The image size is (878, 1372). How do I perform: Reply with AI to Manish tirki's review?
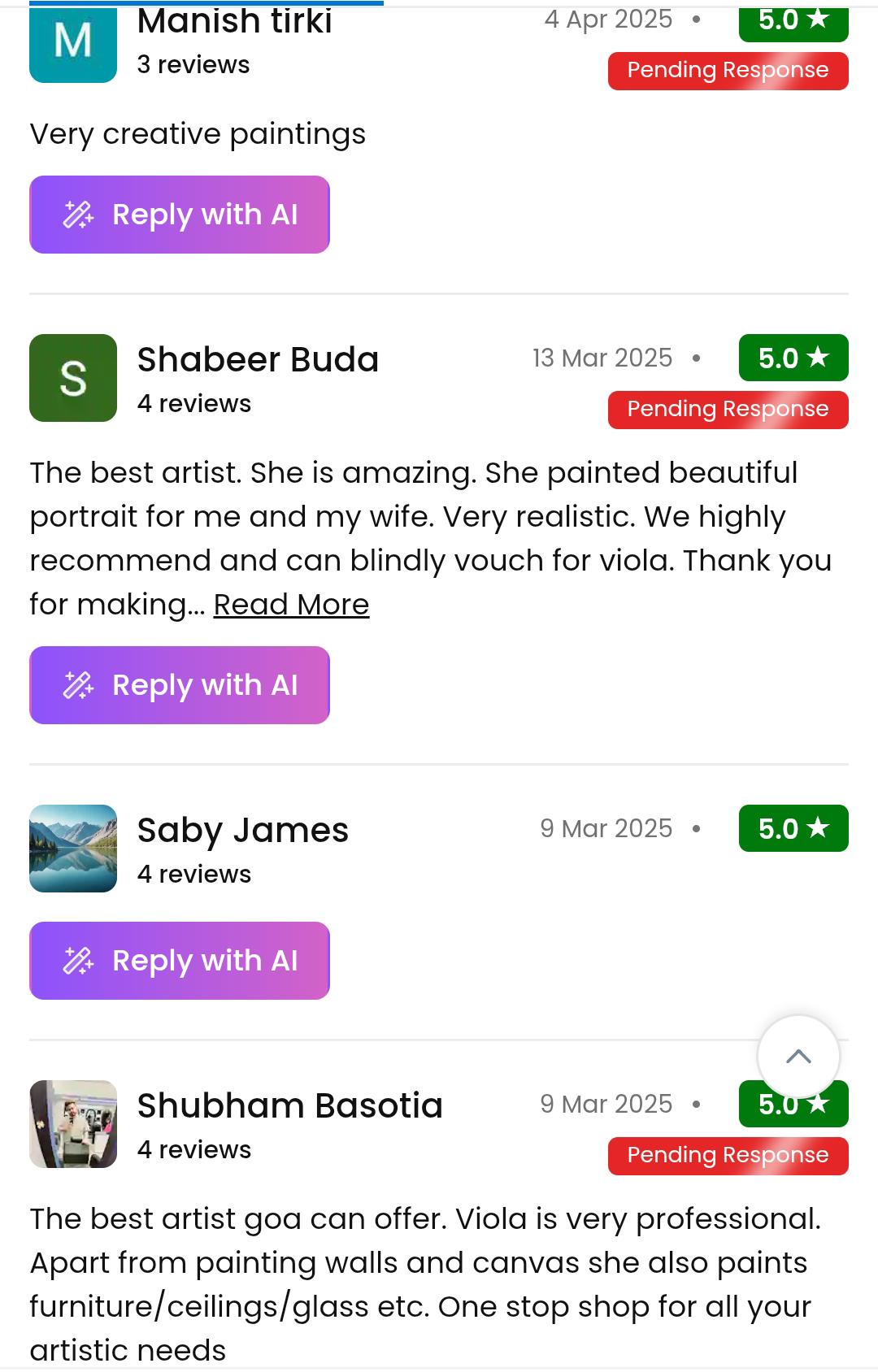[x=180, y=215]
